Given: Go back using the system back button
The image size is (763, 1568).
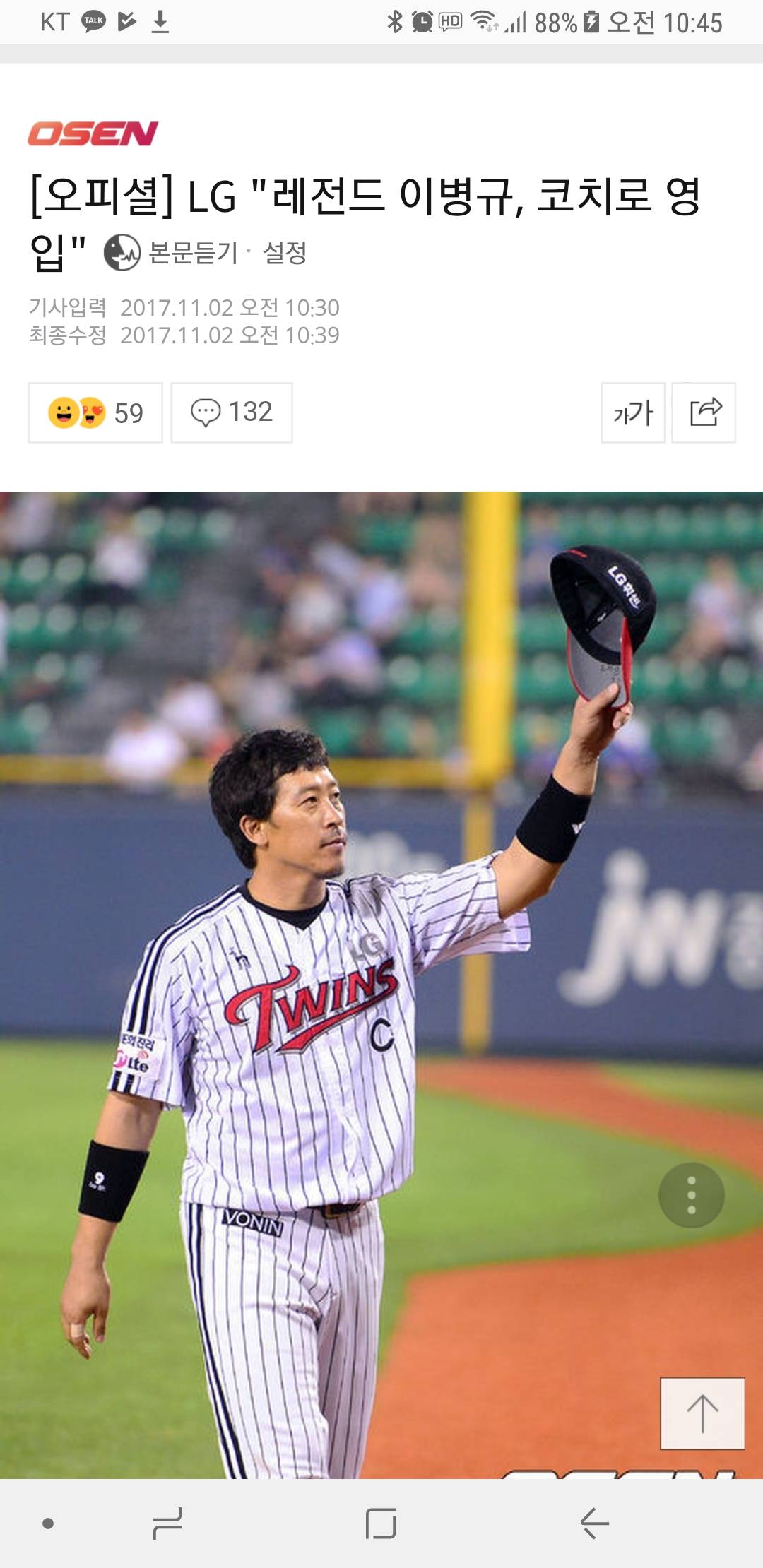Looking at the screenshot, I should click(x=594, y=1523).
